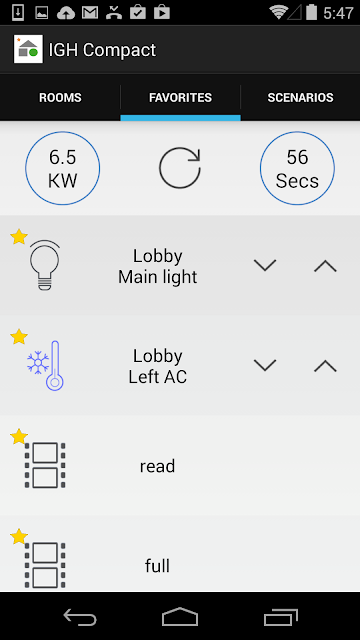Brighten Lobby Main light with up arrow
Viewport: 360px width, 640px height.
click(x=325, y=266)
